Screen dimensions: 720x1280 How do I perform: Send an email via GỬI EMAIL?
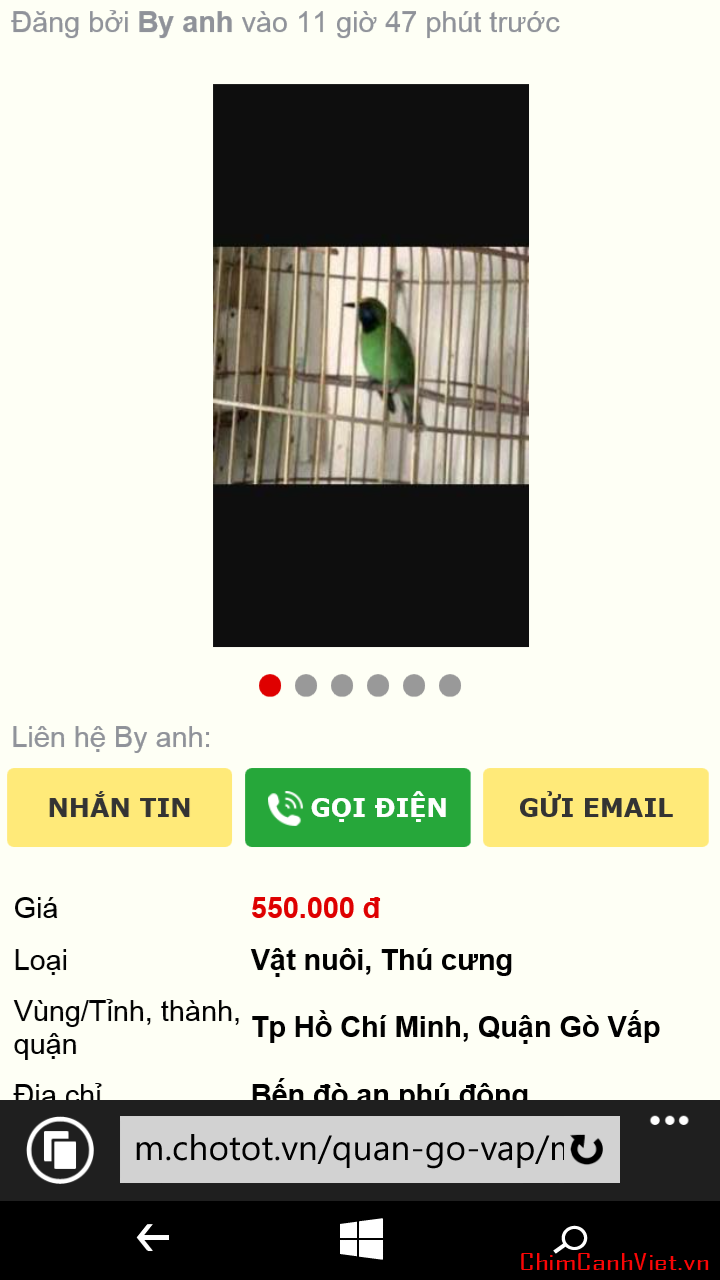596,808
